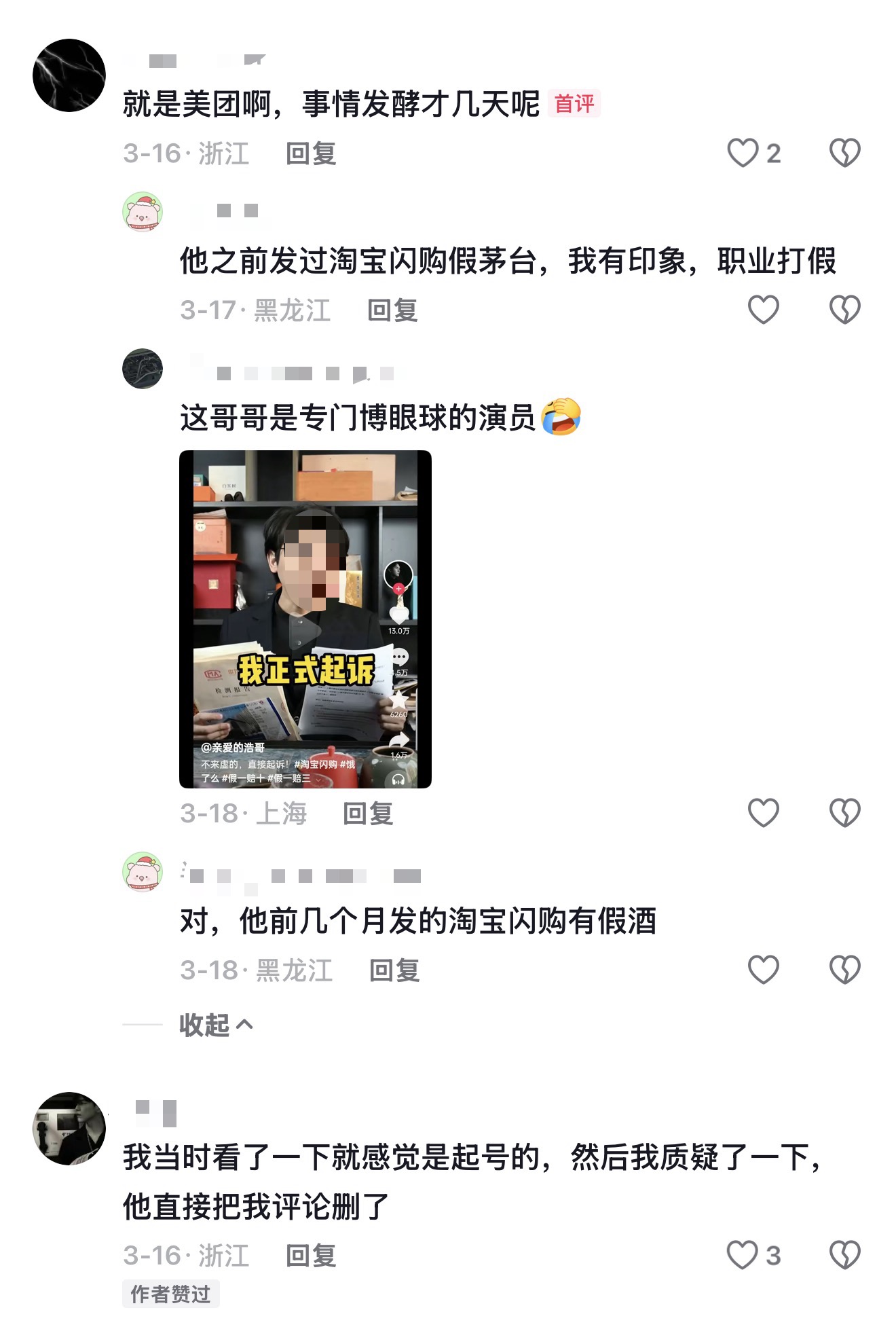Open the pig avatar's profile on the 3-17 reply
This screenshot has height=1329, width=896.
tap(143, 212)
